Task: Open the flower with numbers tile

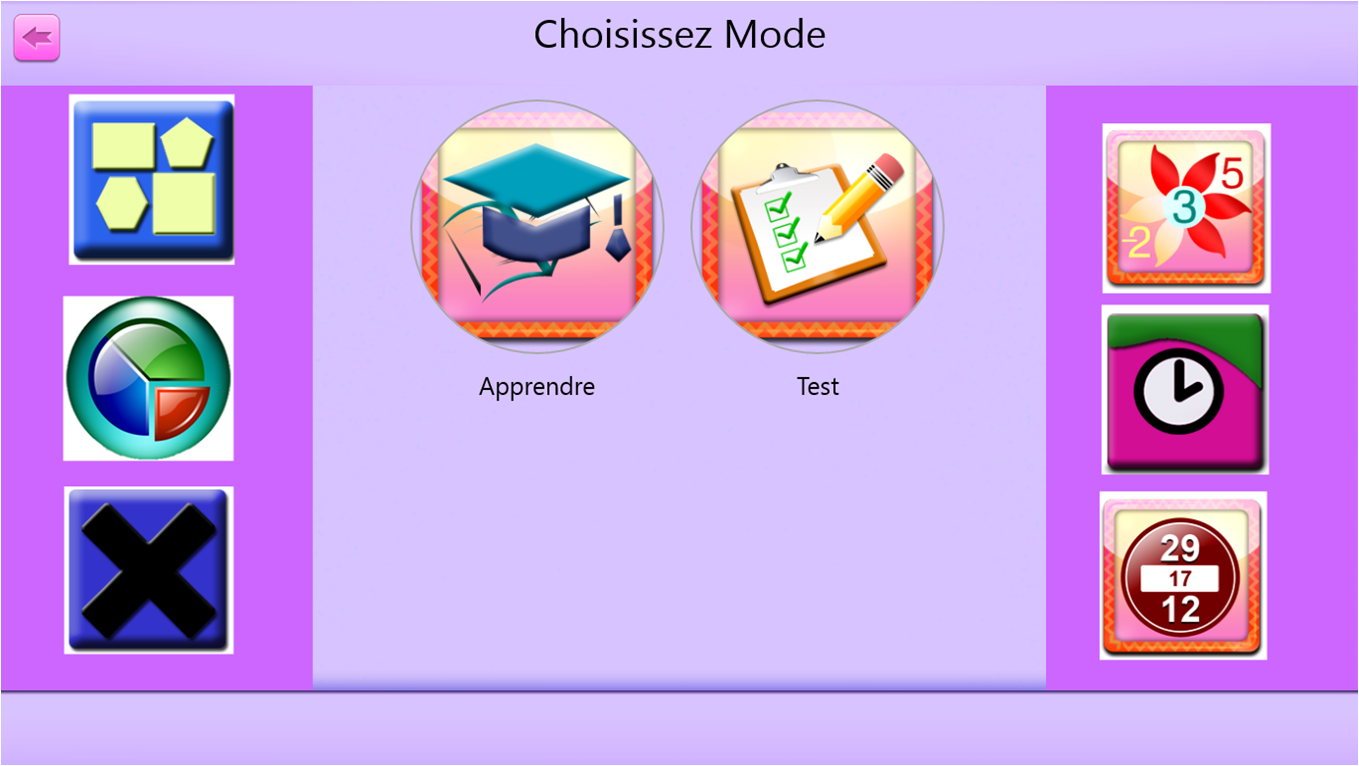Action: point(1186,208)
